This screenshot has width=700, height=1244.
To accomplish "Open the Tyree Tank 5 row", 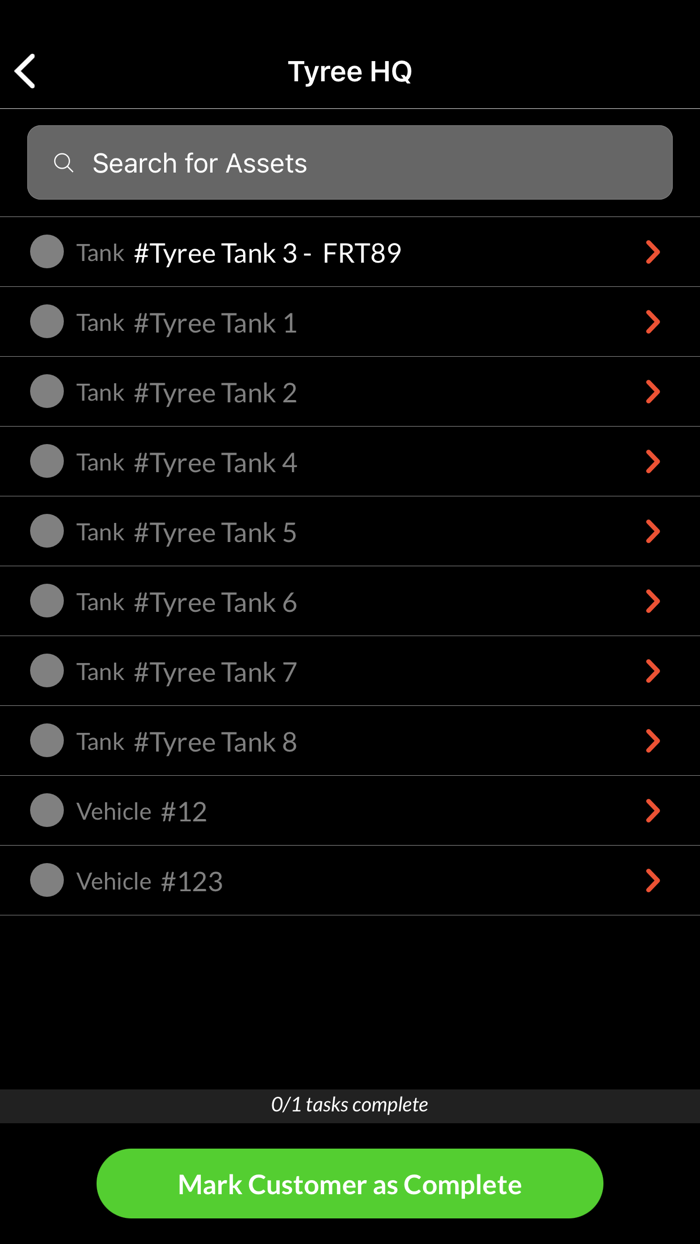I will pos(350,532).
